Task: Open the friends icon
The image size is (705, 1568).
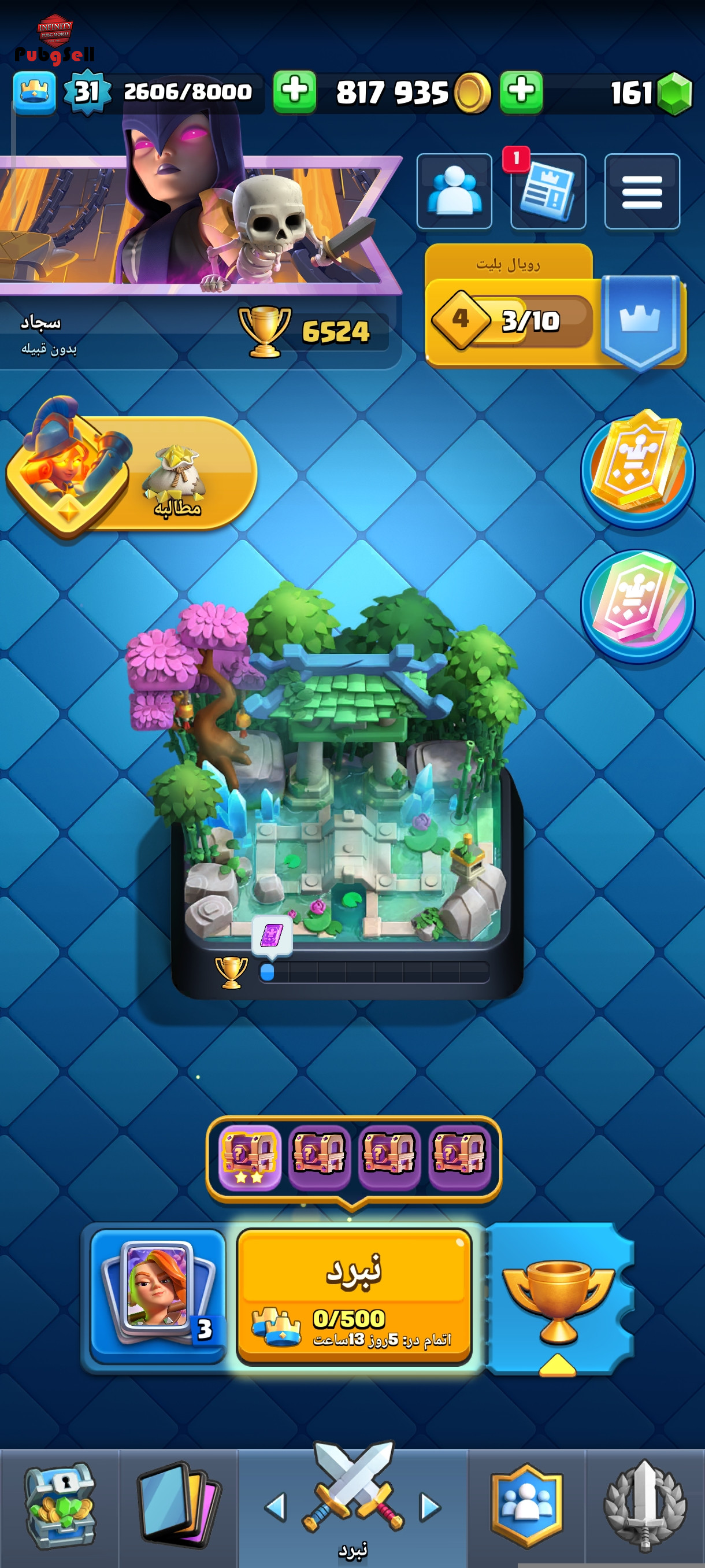Action: tap(454, 191)
